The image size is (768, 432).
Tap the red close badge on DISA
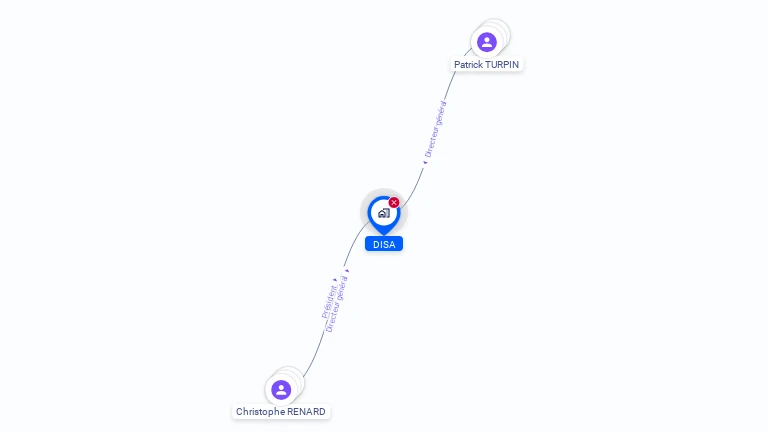(x=394, y=202)
